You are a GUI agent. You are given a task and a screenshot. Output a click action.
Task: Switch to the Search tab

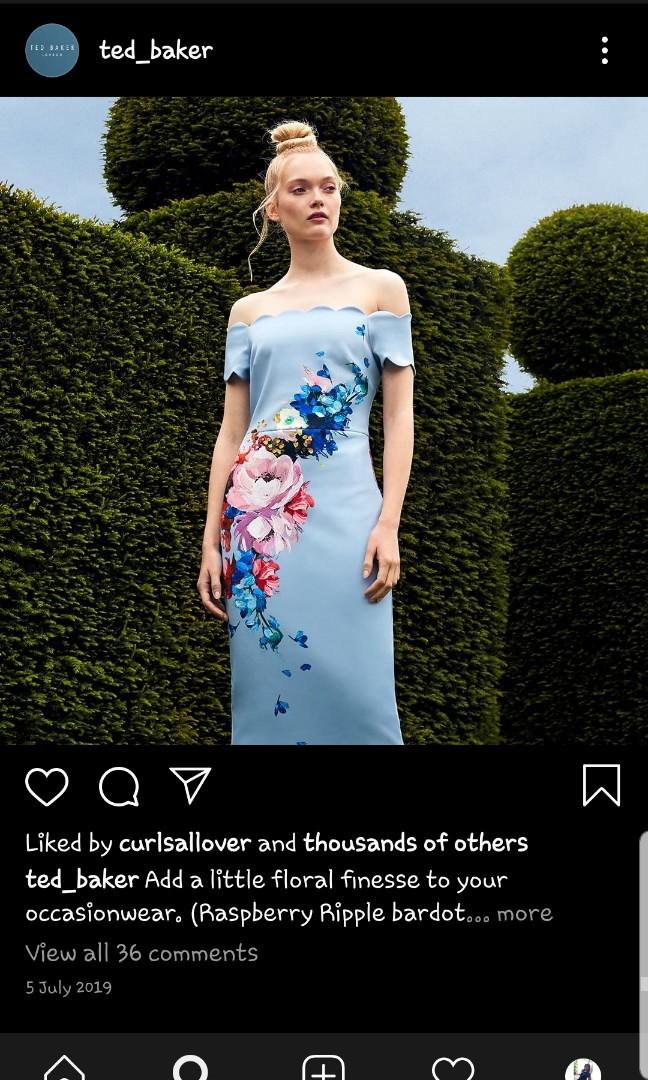pos(190,1067)
